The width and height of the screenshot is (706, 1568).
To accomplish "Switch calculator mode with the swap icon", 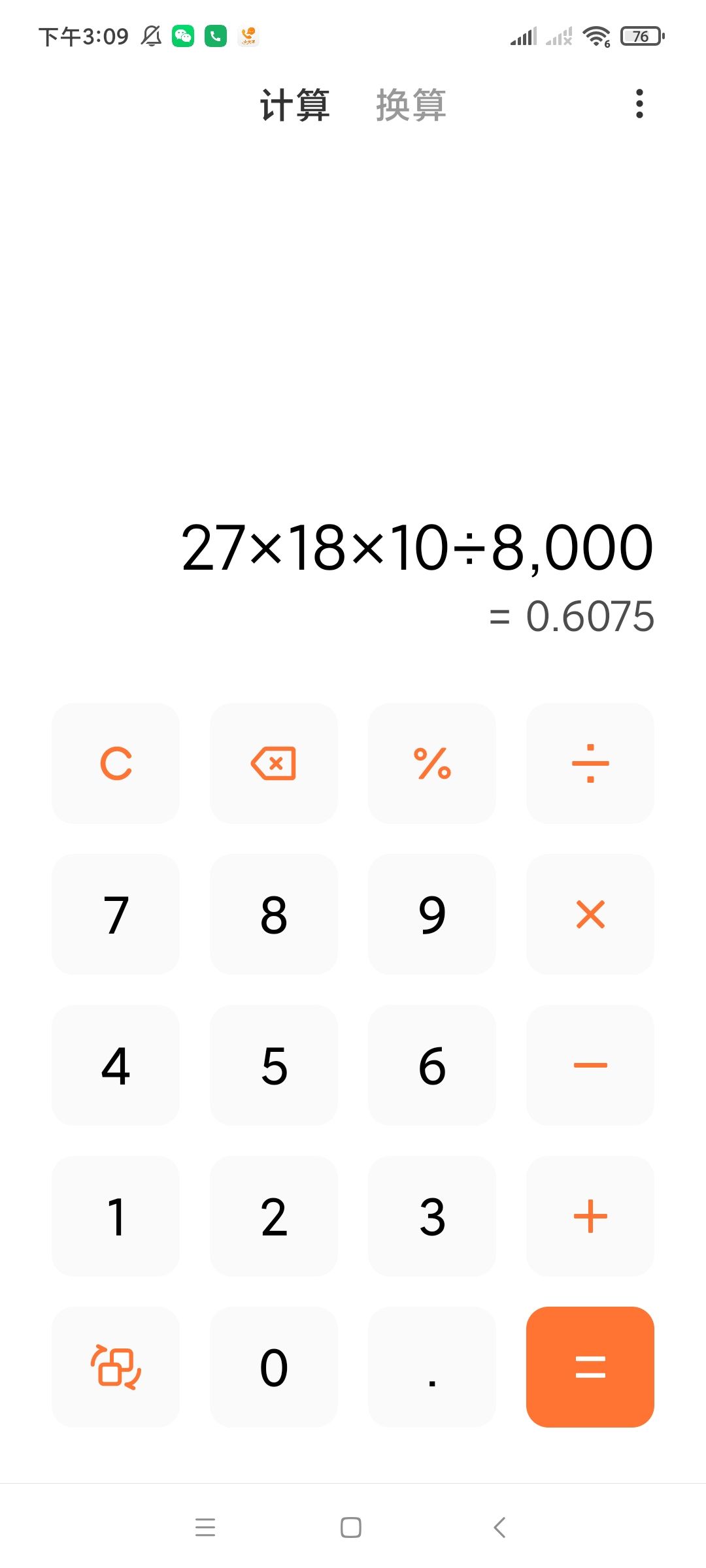I will (116, 1367).
